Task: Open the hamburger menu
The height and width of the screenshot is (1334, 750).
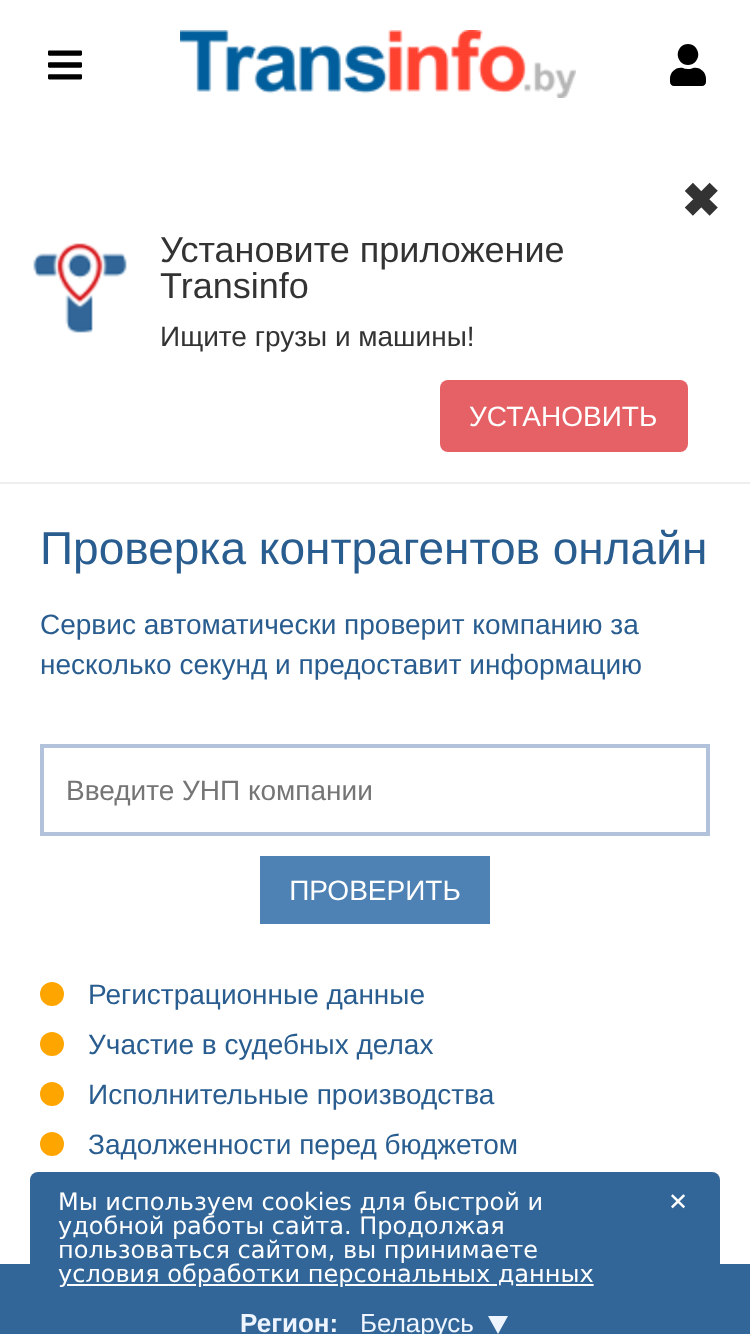Action: (x=65, y=66)
